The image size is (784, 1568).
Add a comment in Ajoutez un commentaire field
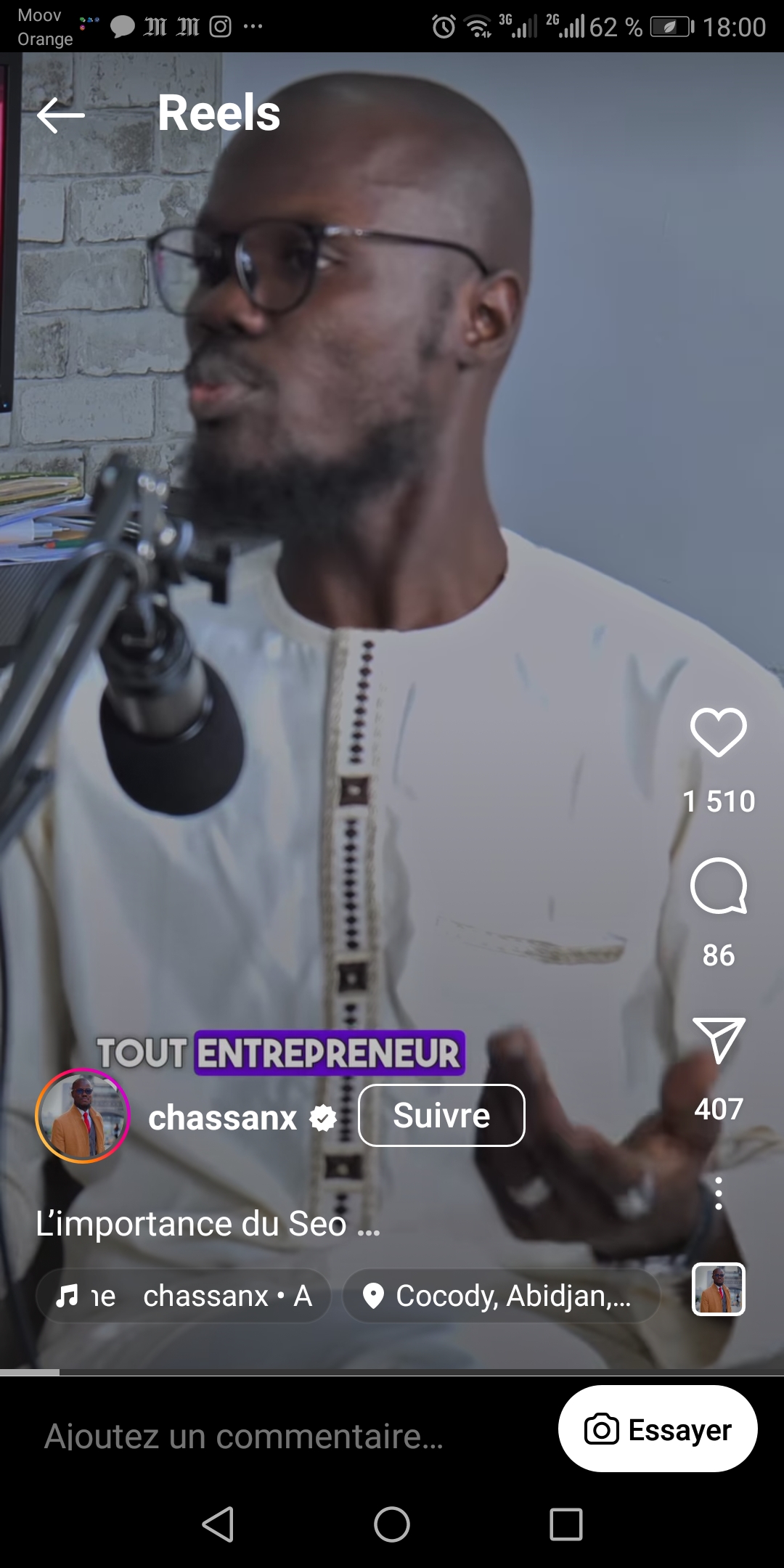click(244, 1436)
